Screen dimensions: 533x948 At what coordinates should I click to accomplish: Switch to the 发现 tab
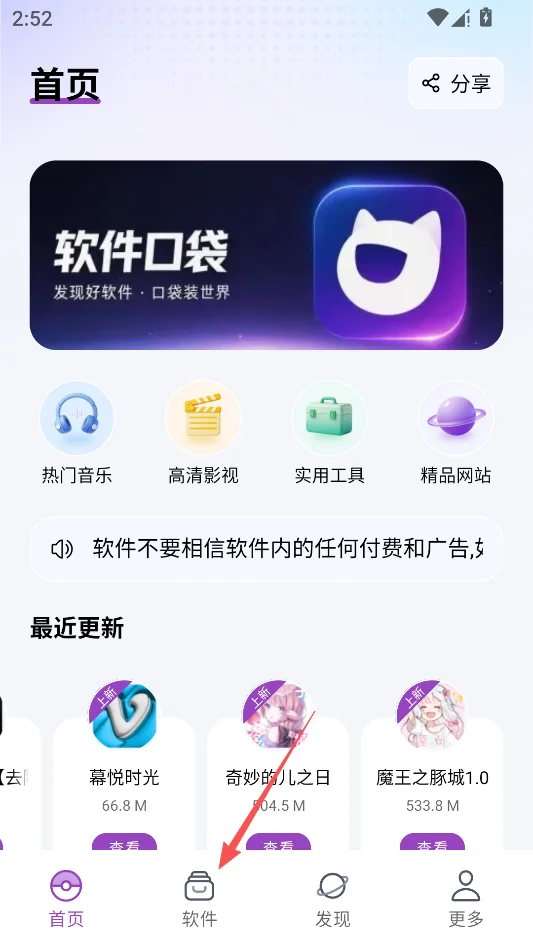pyautogui.click(x=332, y=899)
